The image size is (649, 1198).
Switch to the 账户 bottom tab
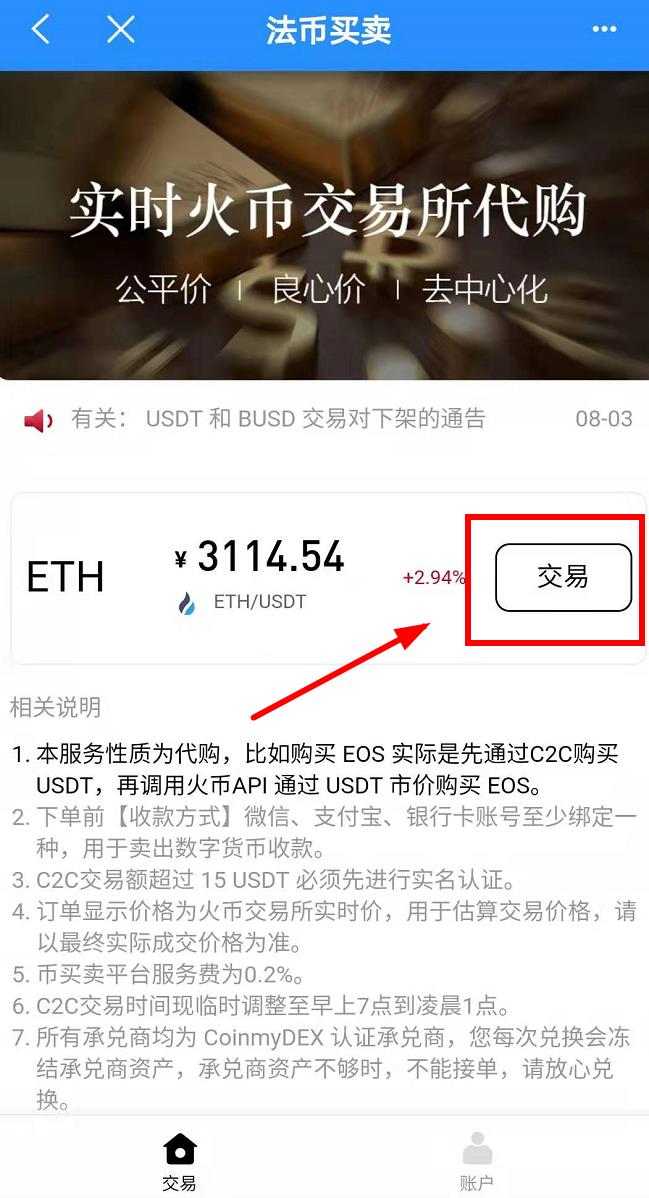pos(476,1160)
